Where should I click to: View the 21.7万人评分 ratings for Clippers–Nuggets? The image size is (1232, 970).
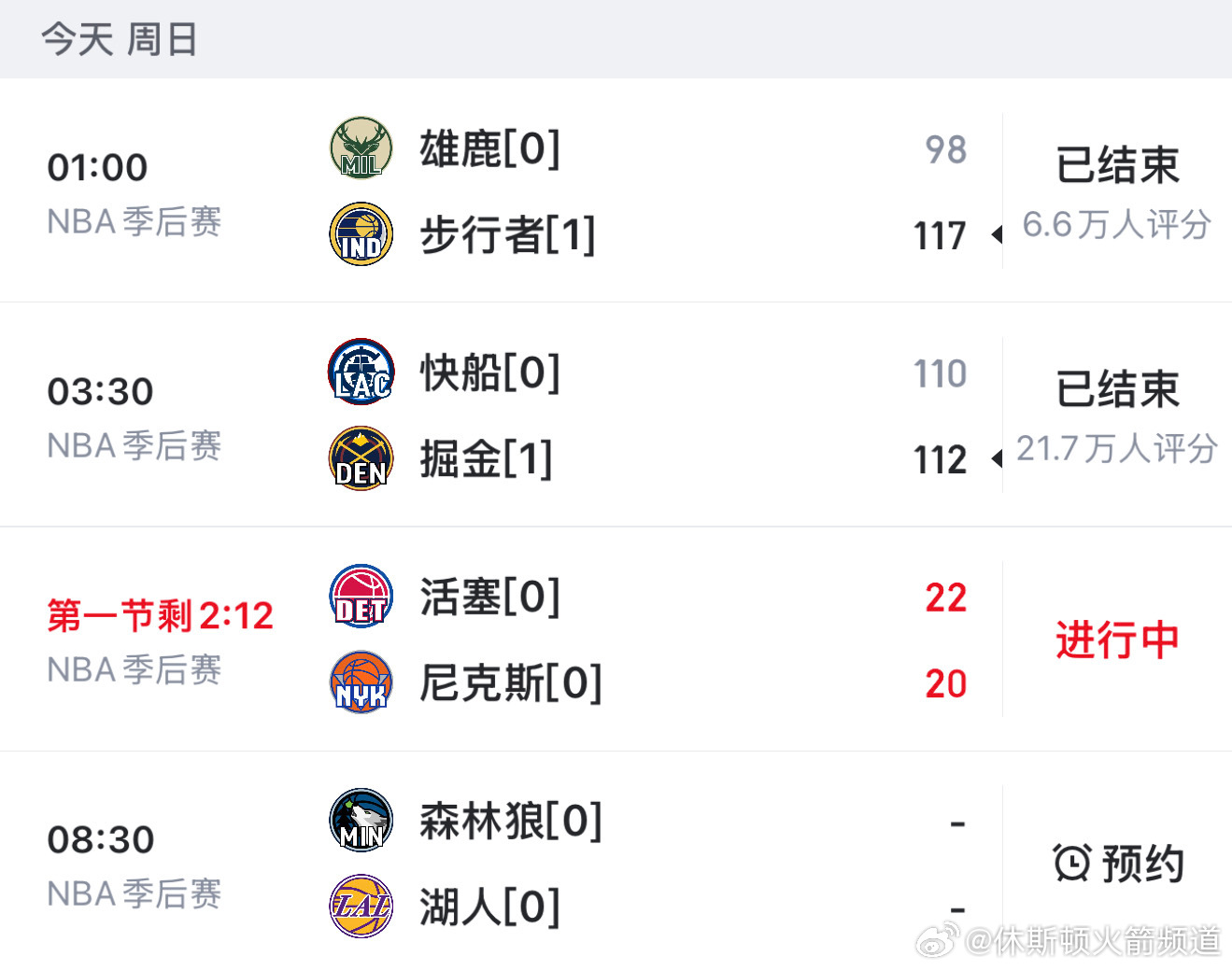coord(1116,449)
